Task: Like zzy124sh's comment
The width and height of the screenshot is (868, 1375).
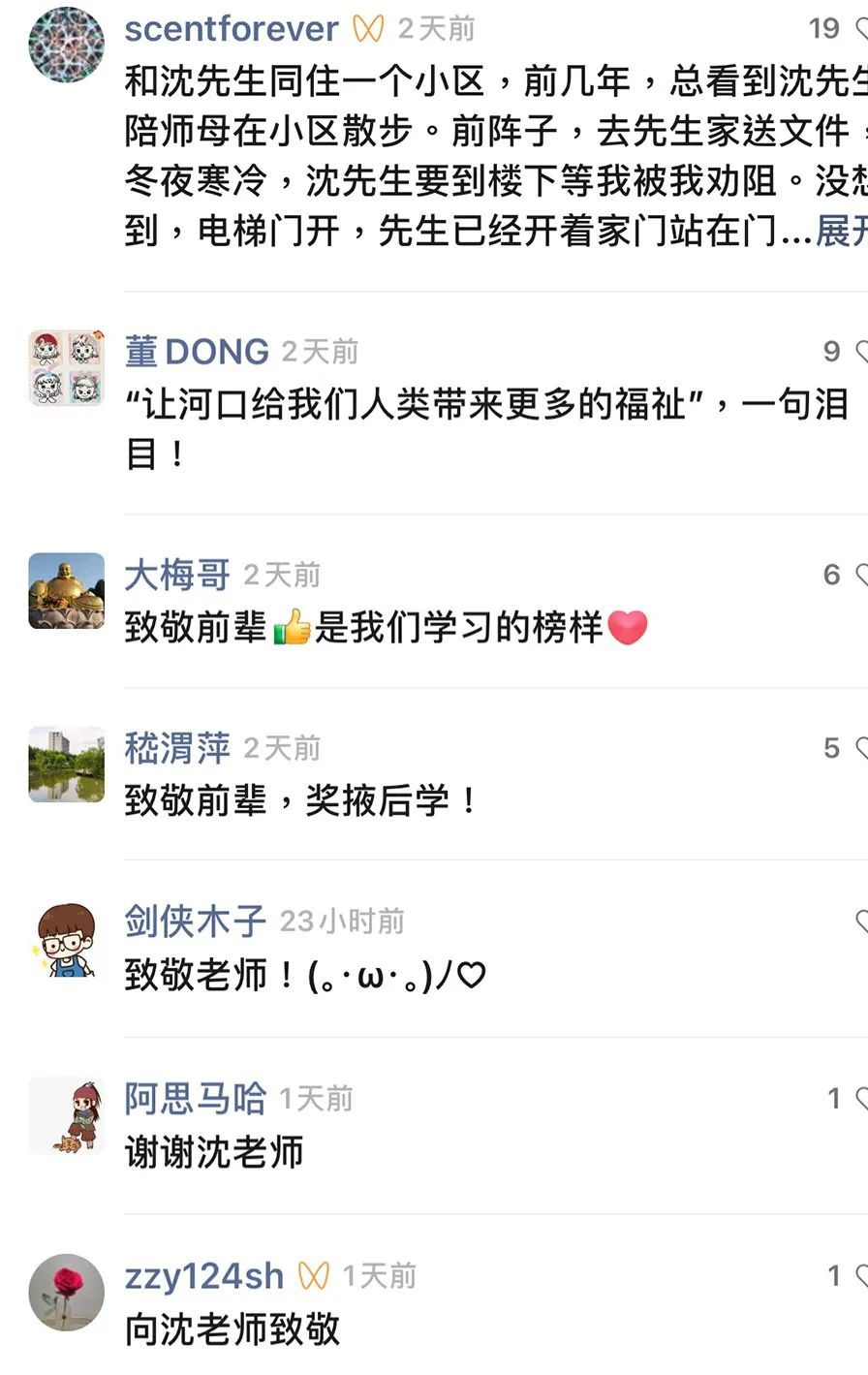Action: 860,1276
